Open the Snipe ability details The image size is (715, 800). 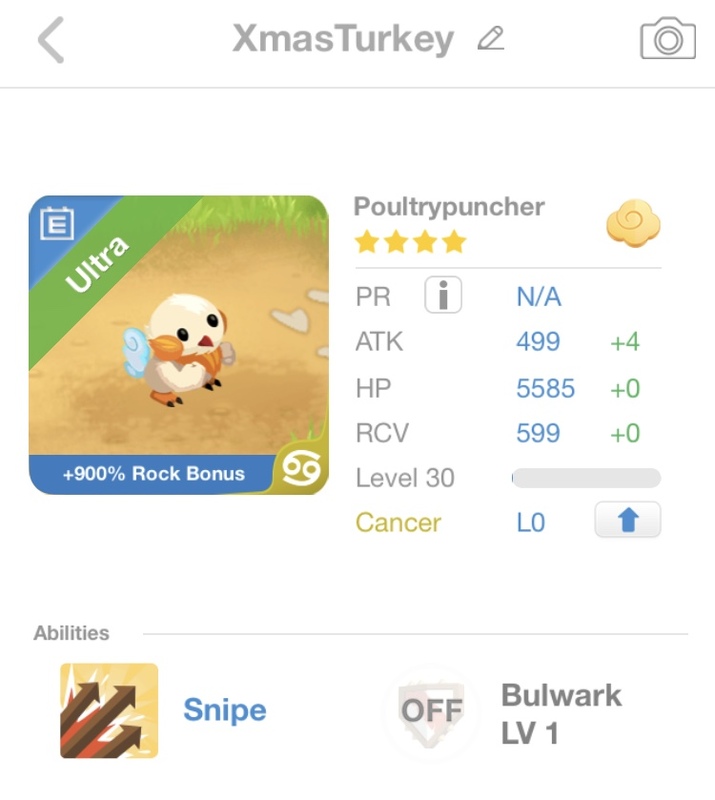tap(109, 710)
